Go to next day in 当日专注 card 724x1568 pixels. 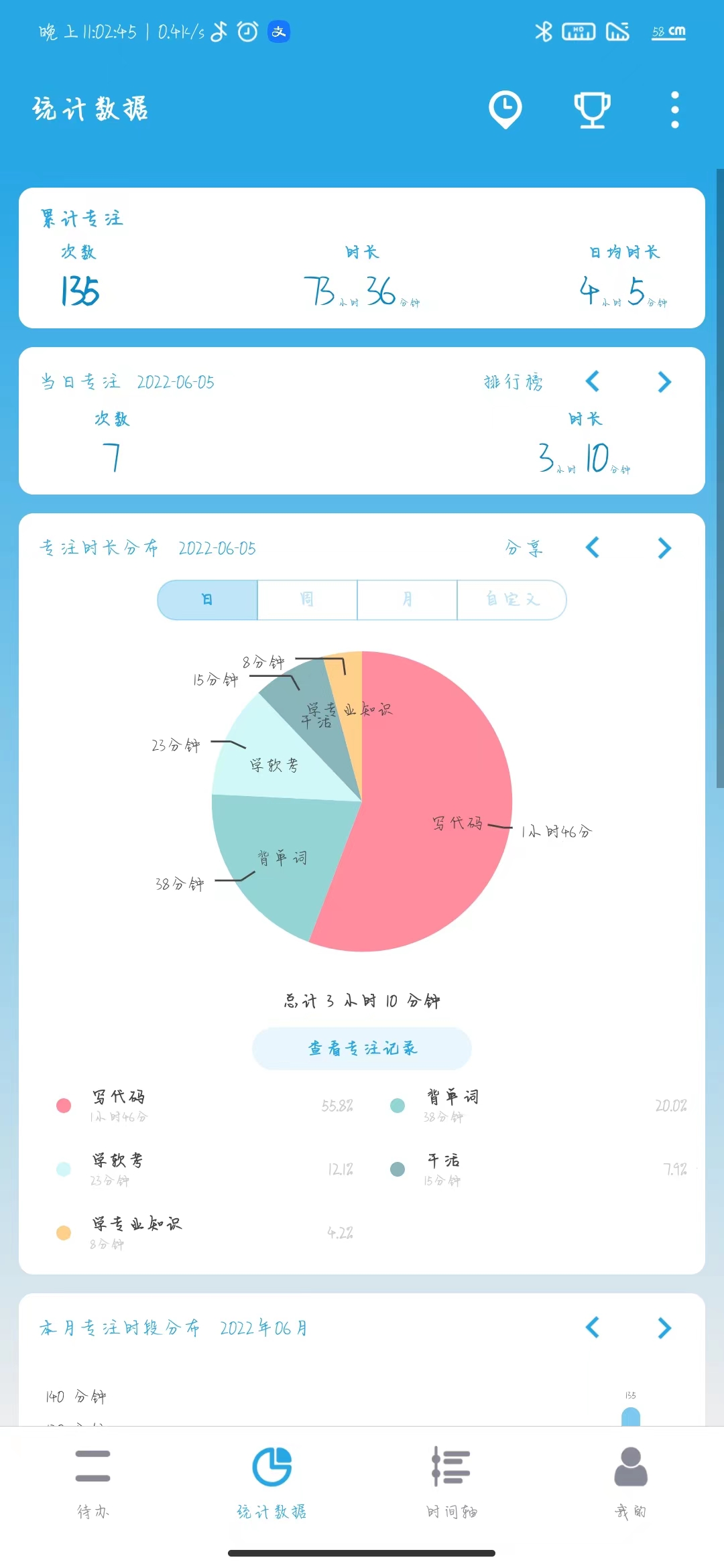point(664,382)
